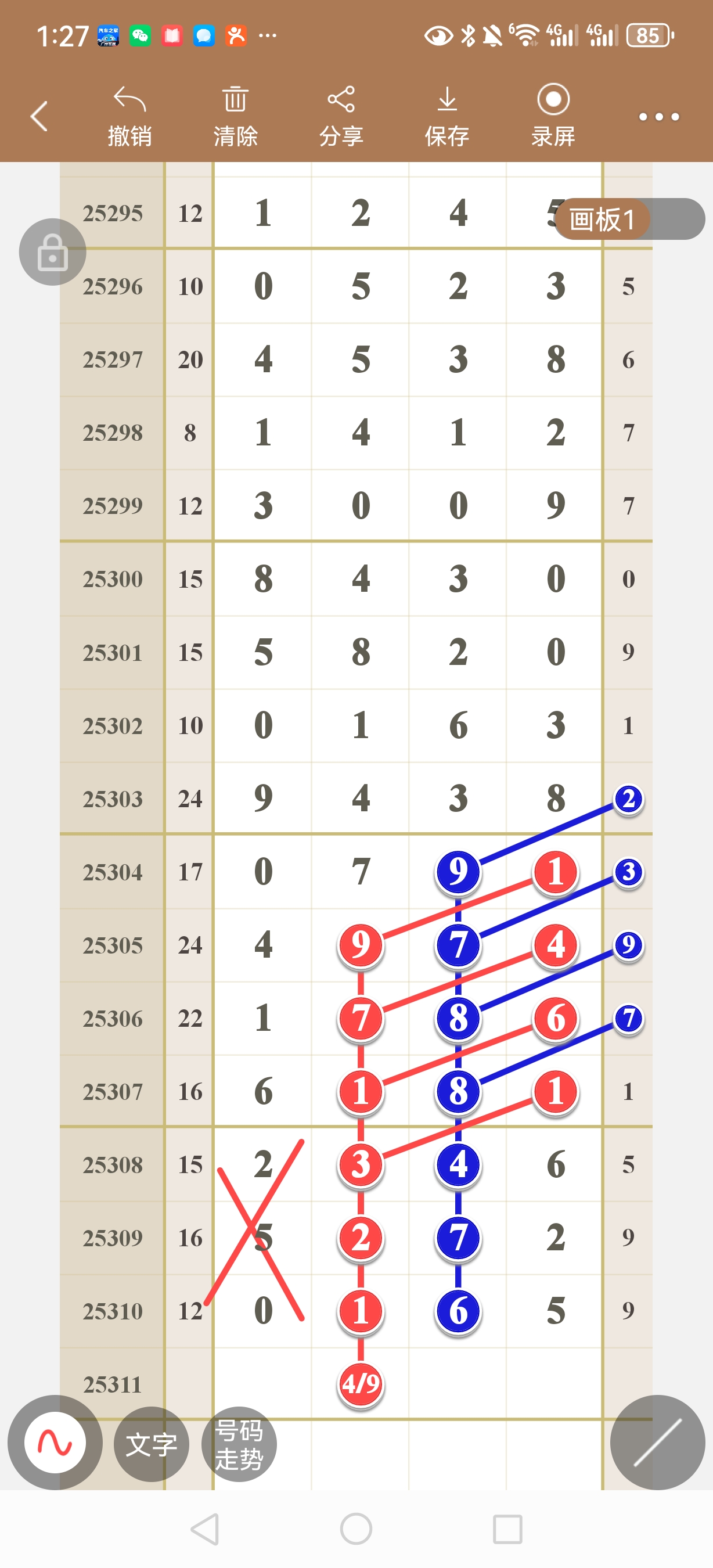Select the curve drawing tool
Screen dimensions: 713x1568
click(55, 1442)
